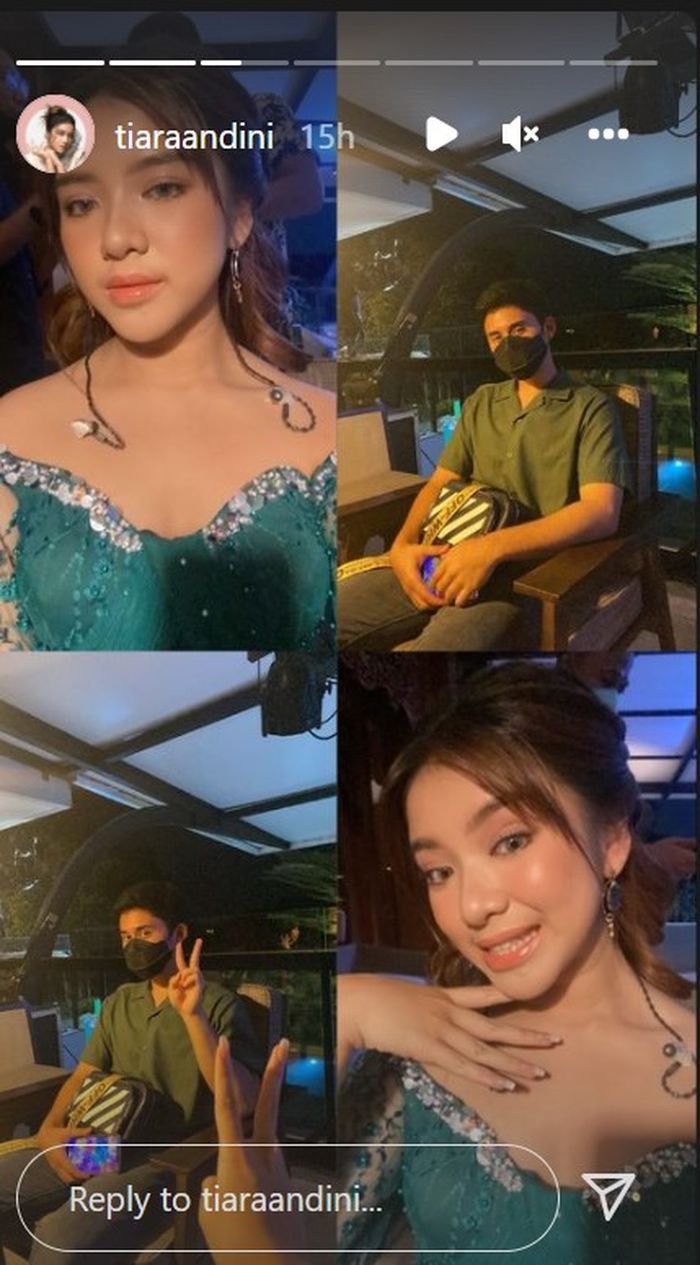Open the three-dot options menu
This screenshot has width=700, height=1265.
coord(608,134)
